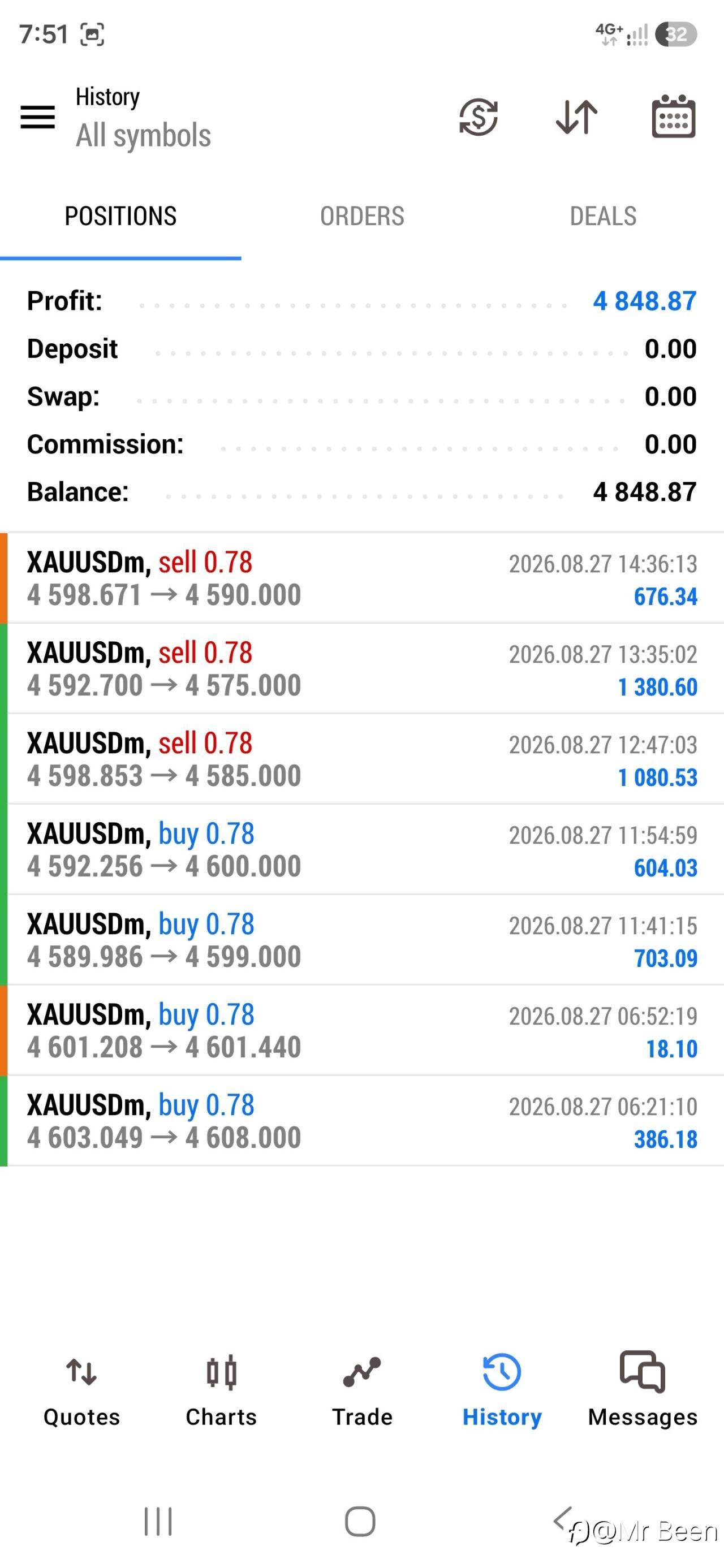Expand the buy position with profit 18.10
724x1568 pixels.
click(x=361, y=1030)
